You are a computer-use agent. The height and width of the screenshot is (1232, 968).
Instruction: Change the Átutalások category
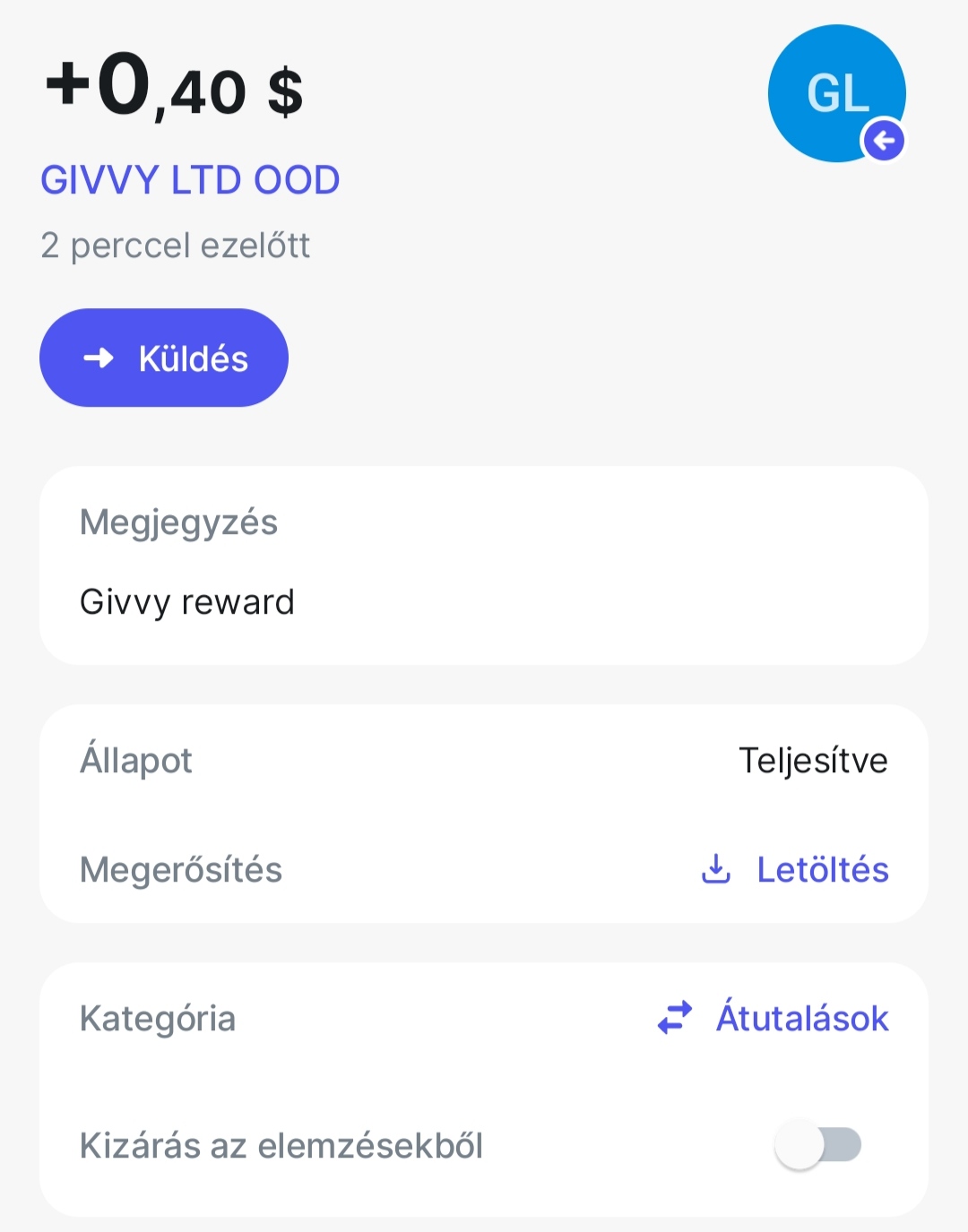(774, 1018)
